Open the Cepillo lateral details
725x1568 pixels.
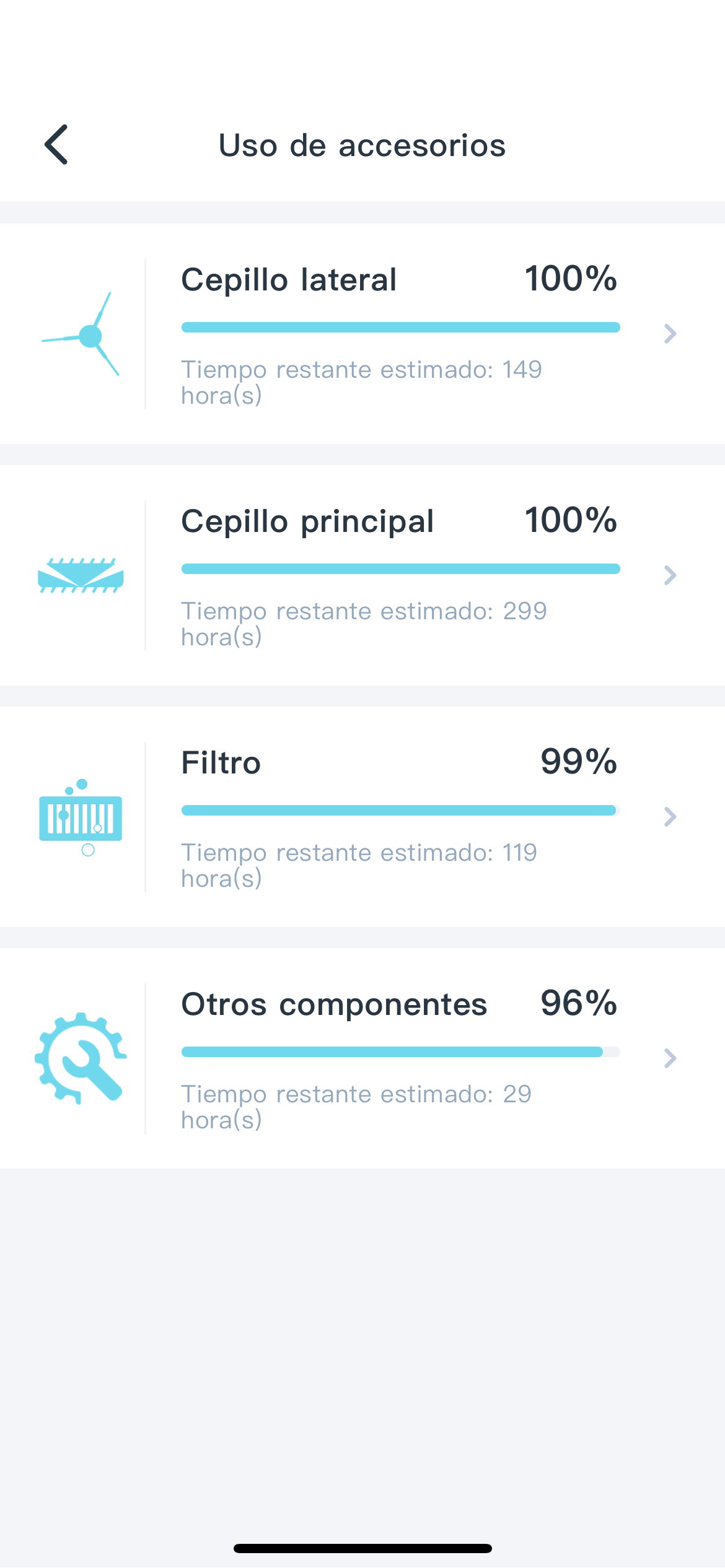[362, 334]
